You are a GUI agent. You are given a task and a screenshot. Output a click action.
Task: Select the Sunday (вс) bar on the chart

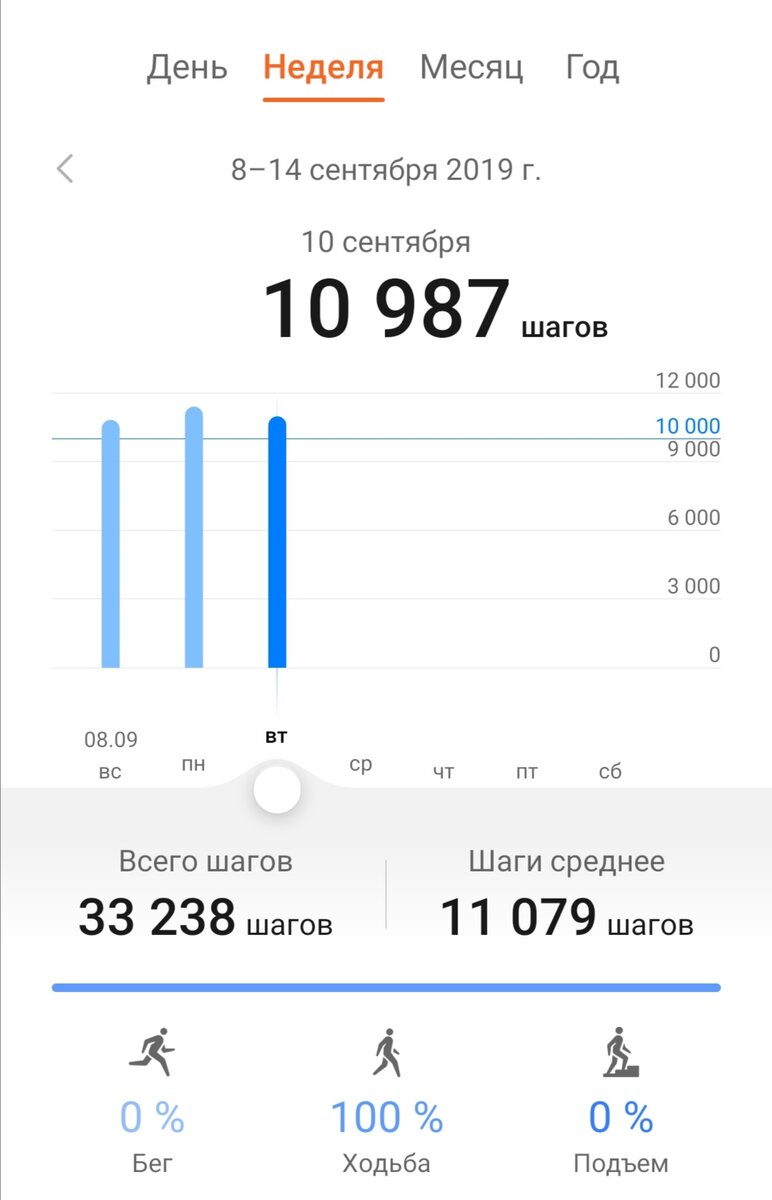point(110,545)
